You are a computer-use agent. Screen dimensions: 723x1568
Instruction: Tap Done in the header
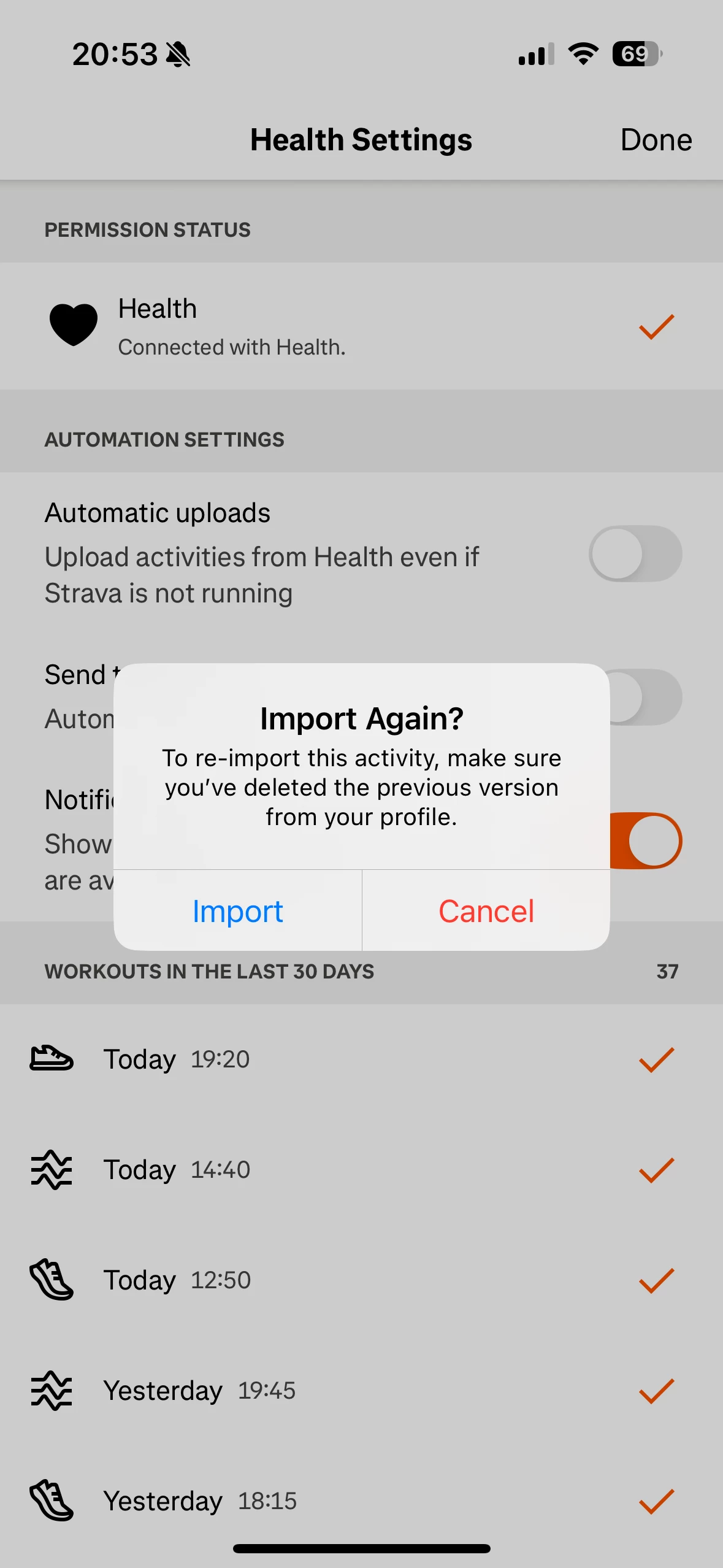[656, 140]
